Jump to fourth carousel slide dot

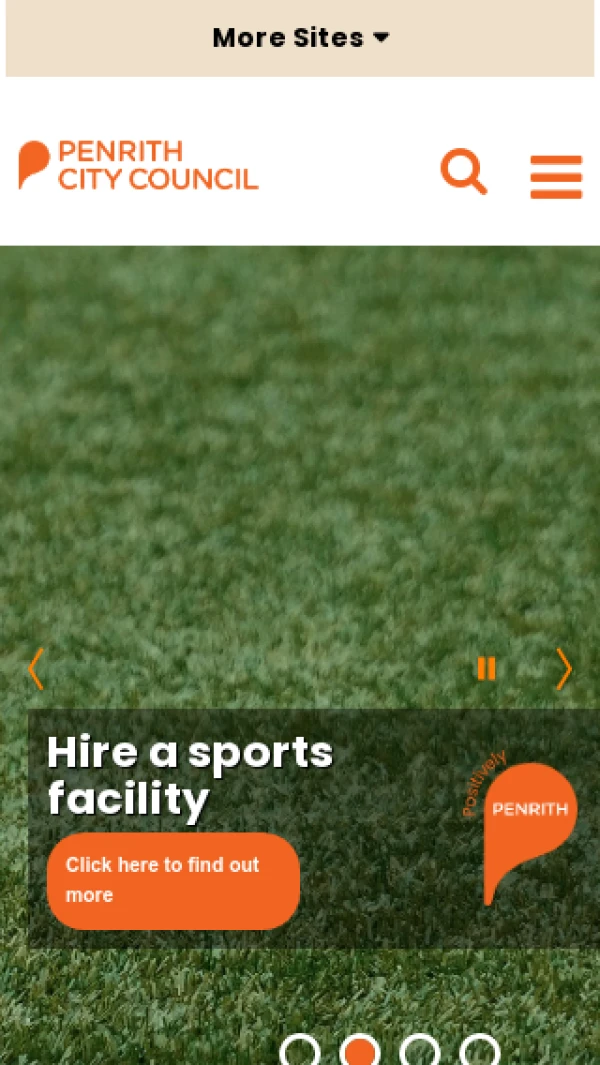(480, 1052)
